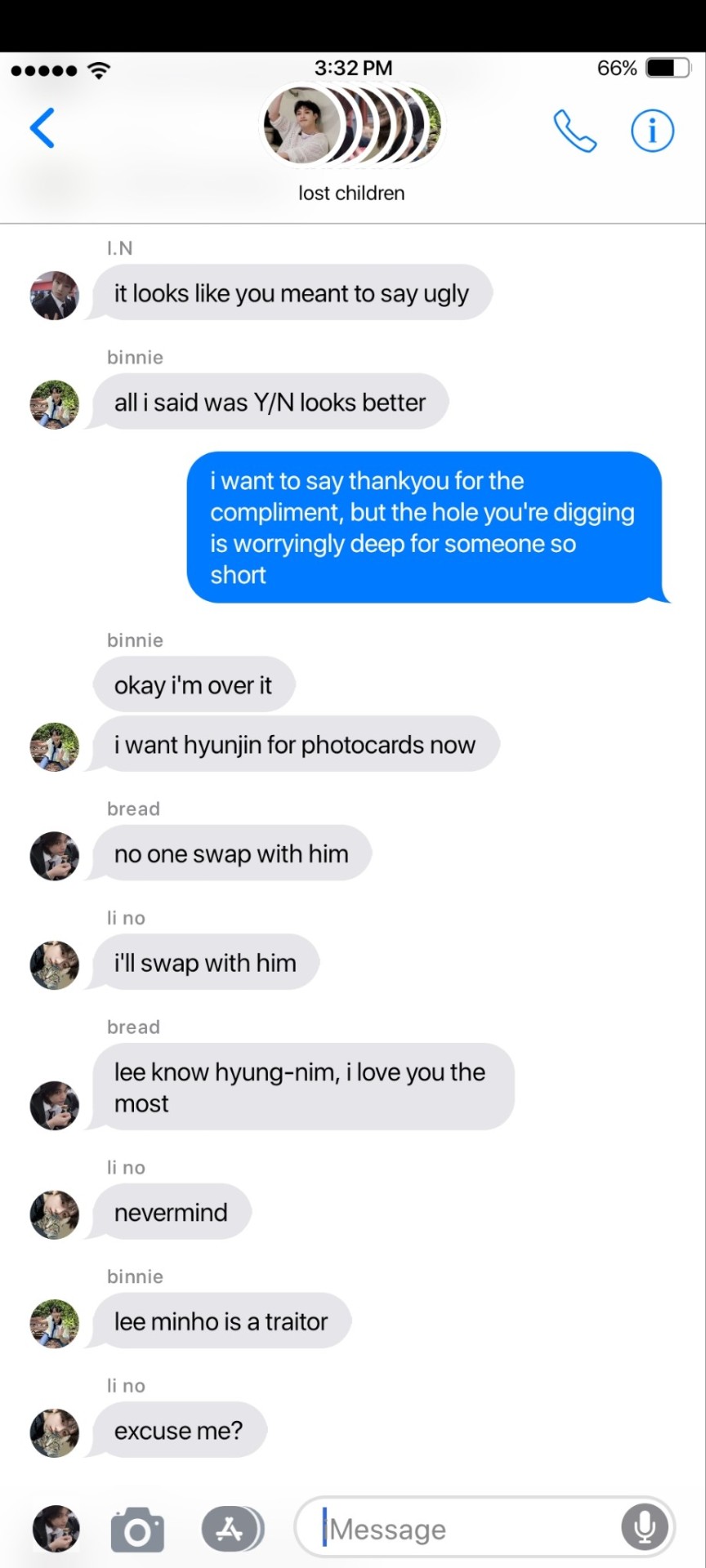Screen dimensions: 706x1568
Task: Record audio with the microphone button
Action: (644, 1527)
